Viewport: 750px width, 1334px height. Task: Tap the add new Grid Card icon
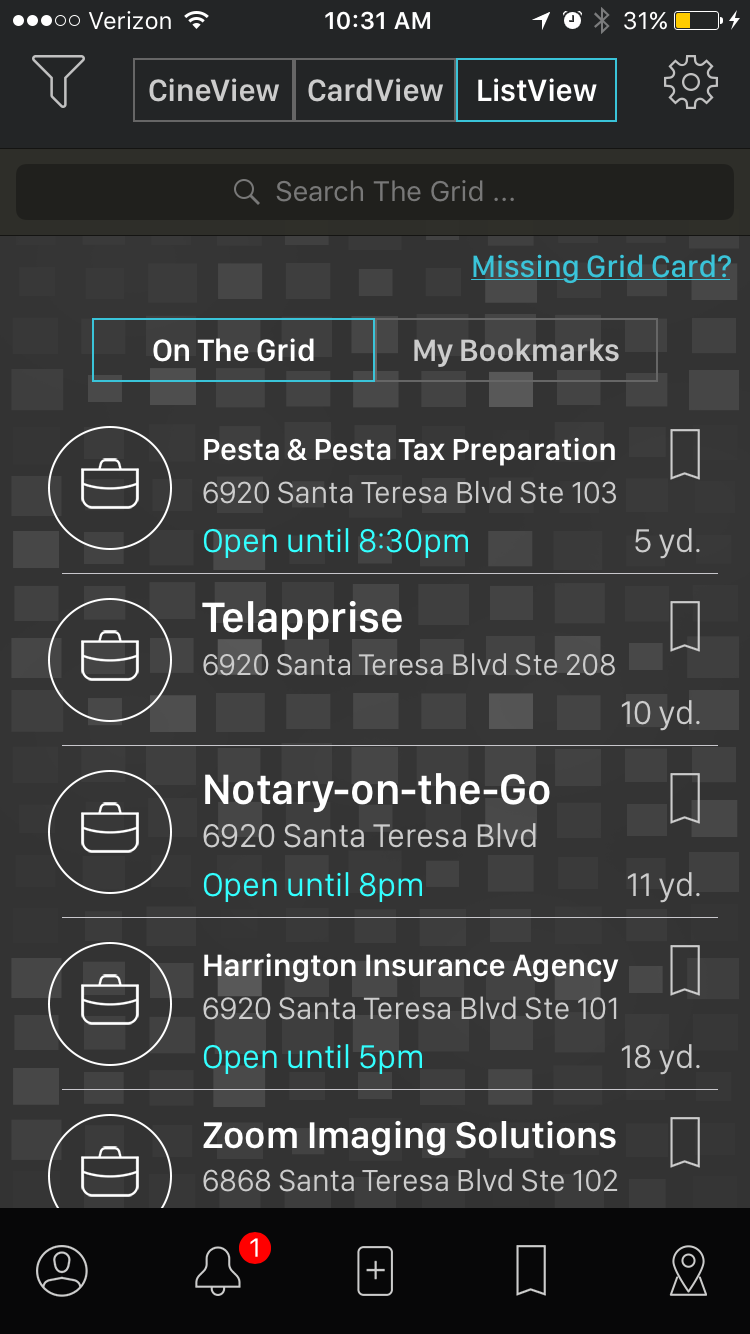click(374, 1270)
